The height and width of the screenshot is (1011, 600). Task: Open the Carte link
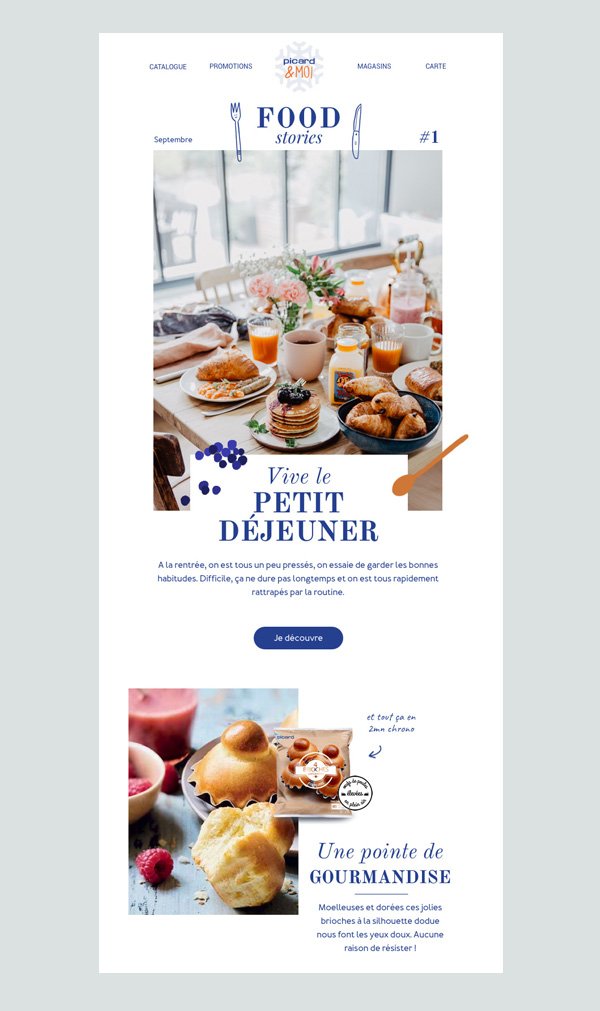click(436, 66)
